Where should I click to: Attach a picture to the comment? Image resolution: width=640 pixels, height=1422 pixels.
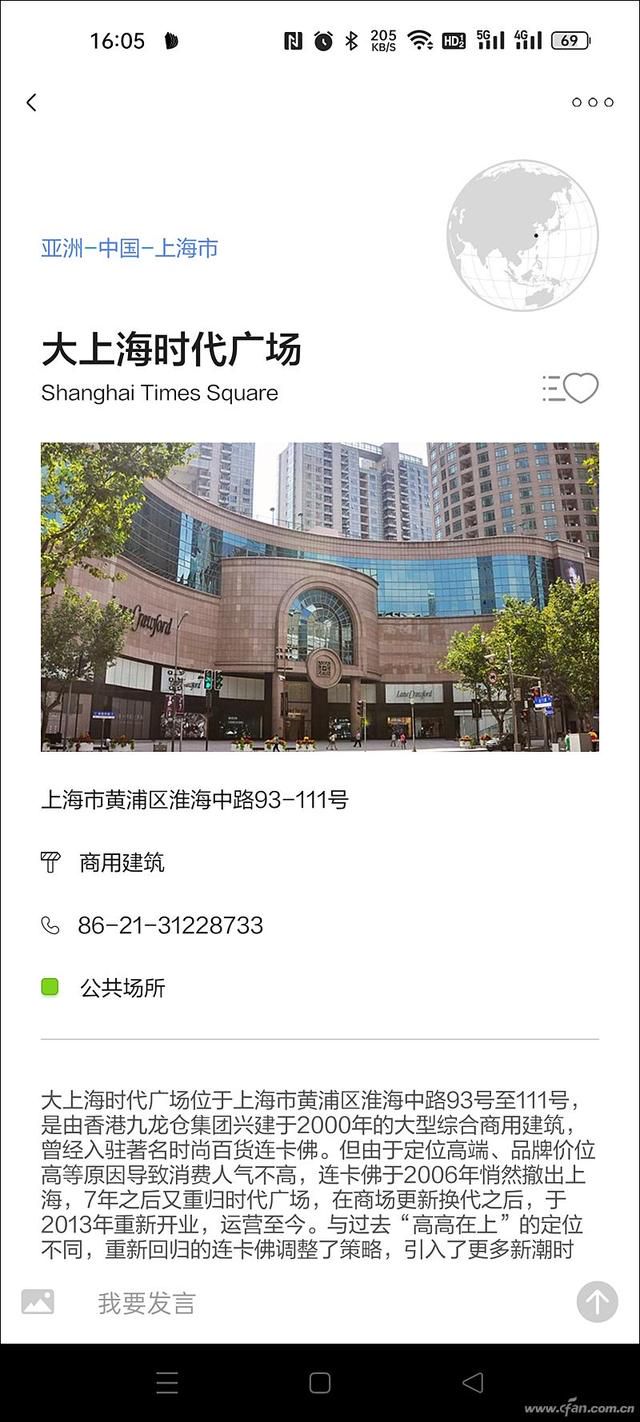pos(38,1302)
